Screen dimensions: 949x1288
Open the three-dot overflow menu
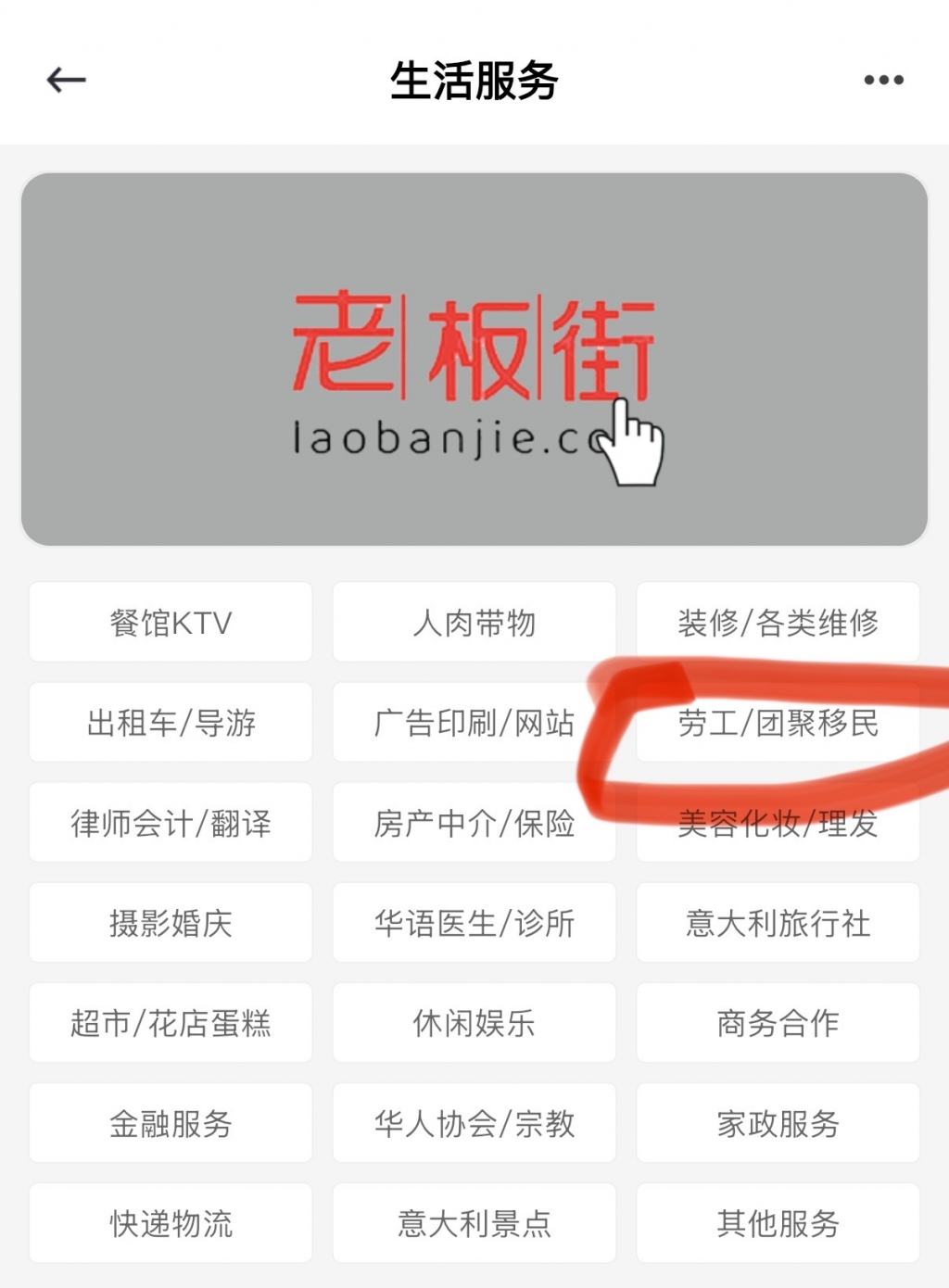tap(883, 81)
